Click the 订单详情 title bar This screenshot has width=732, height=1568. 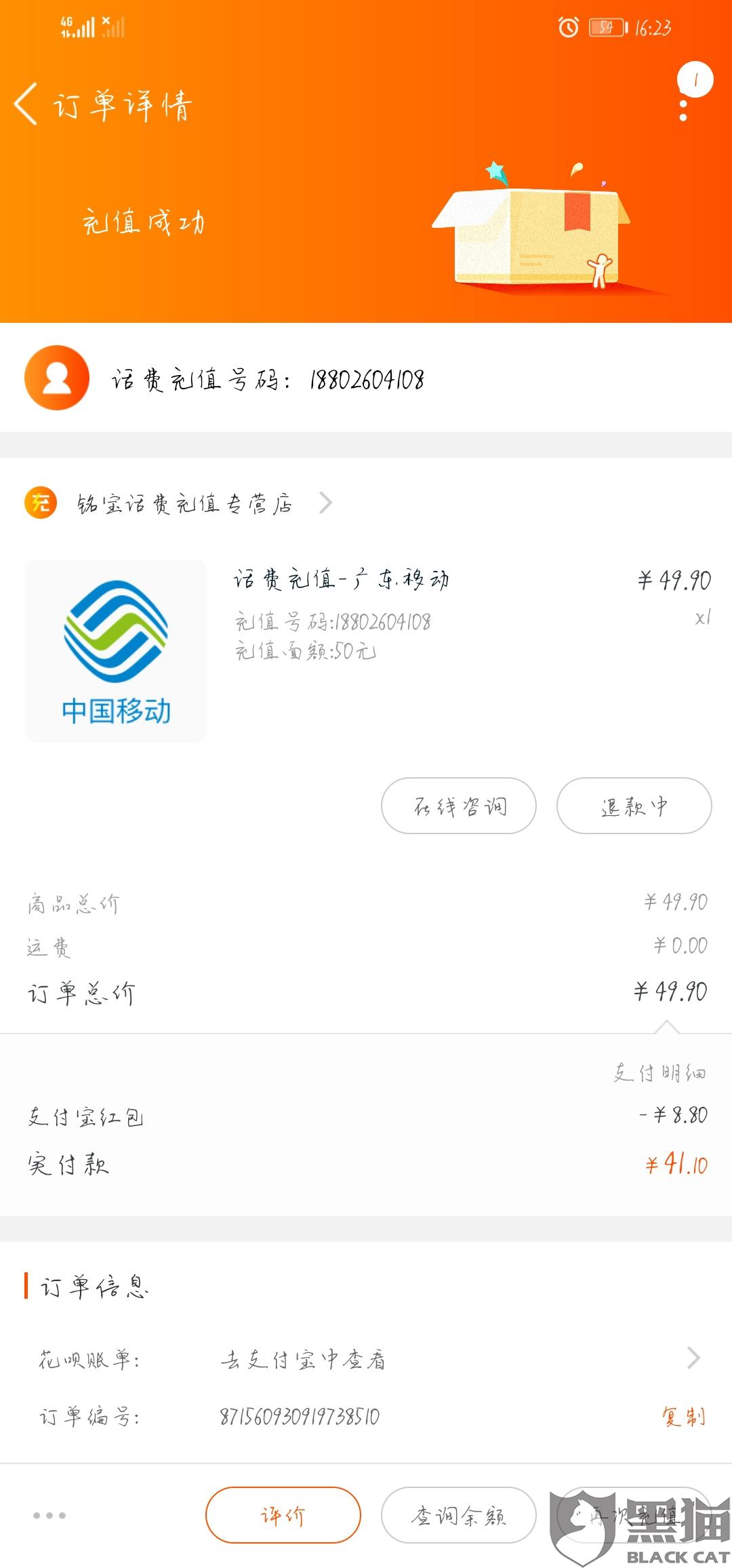(x=122, y=103)
